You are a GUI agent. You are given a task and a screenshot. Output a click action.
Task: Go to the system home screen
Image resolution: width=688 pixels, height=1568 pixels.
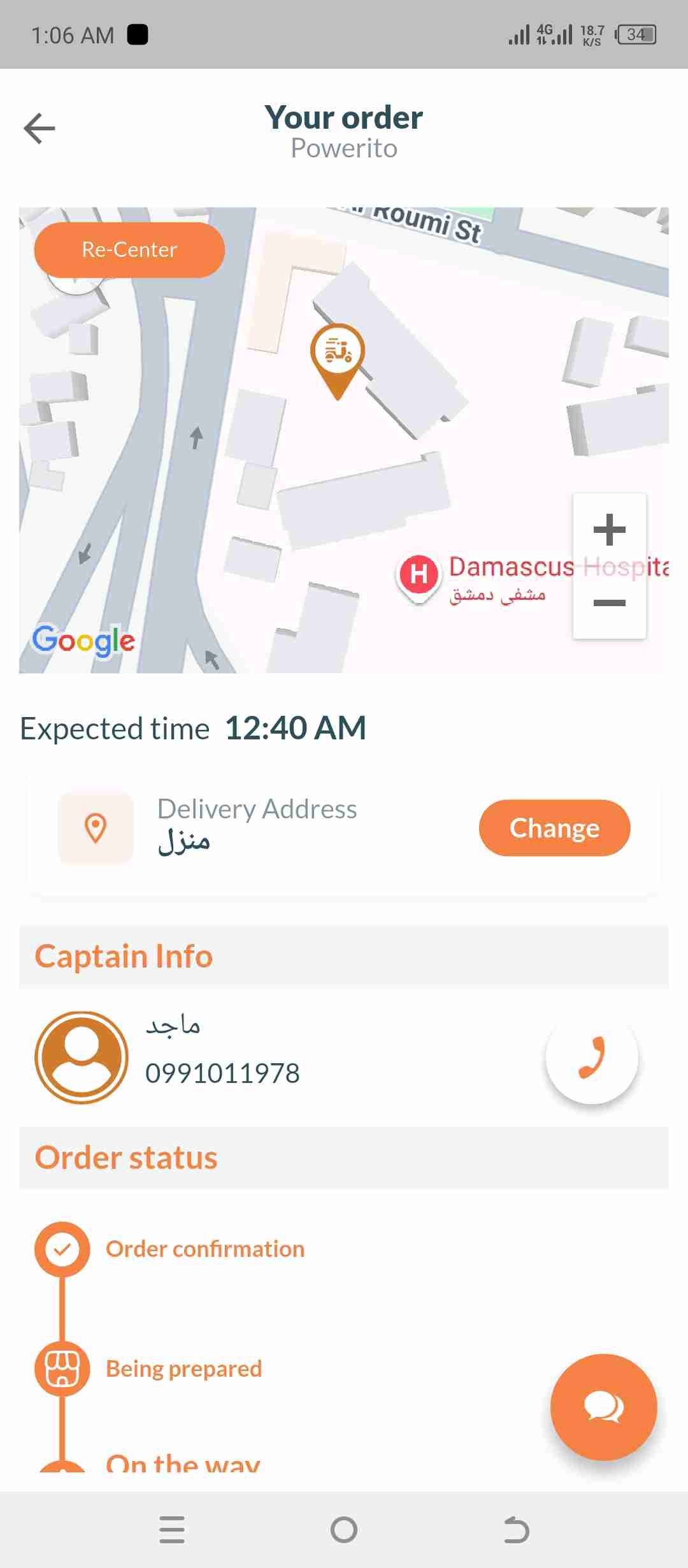coord(344,1530)
